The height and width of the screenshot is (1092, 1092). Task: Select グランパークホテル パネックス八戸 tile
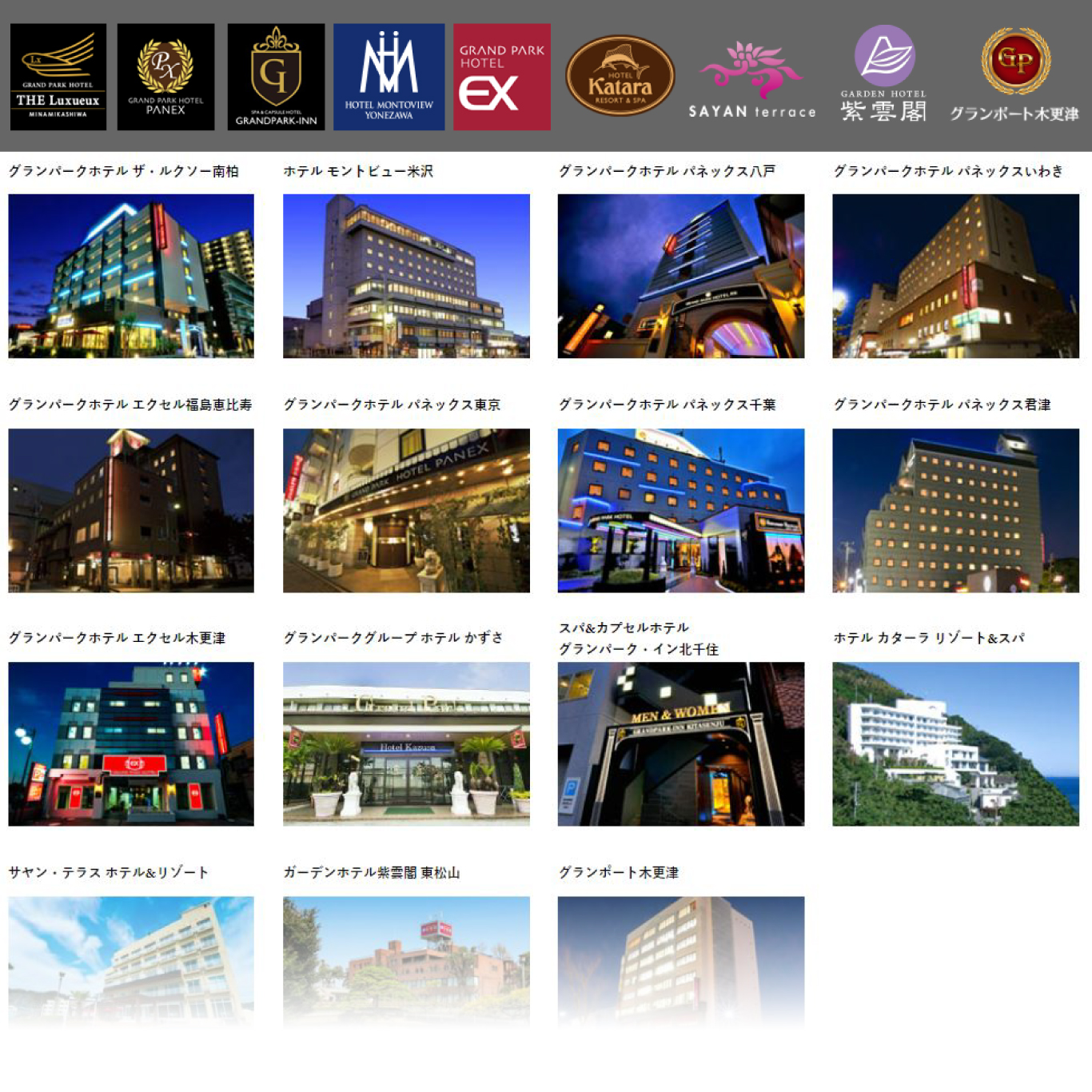(x=680, y=276)
